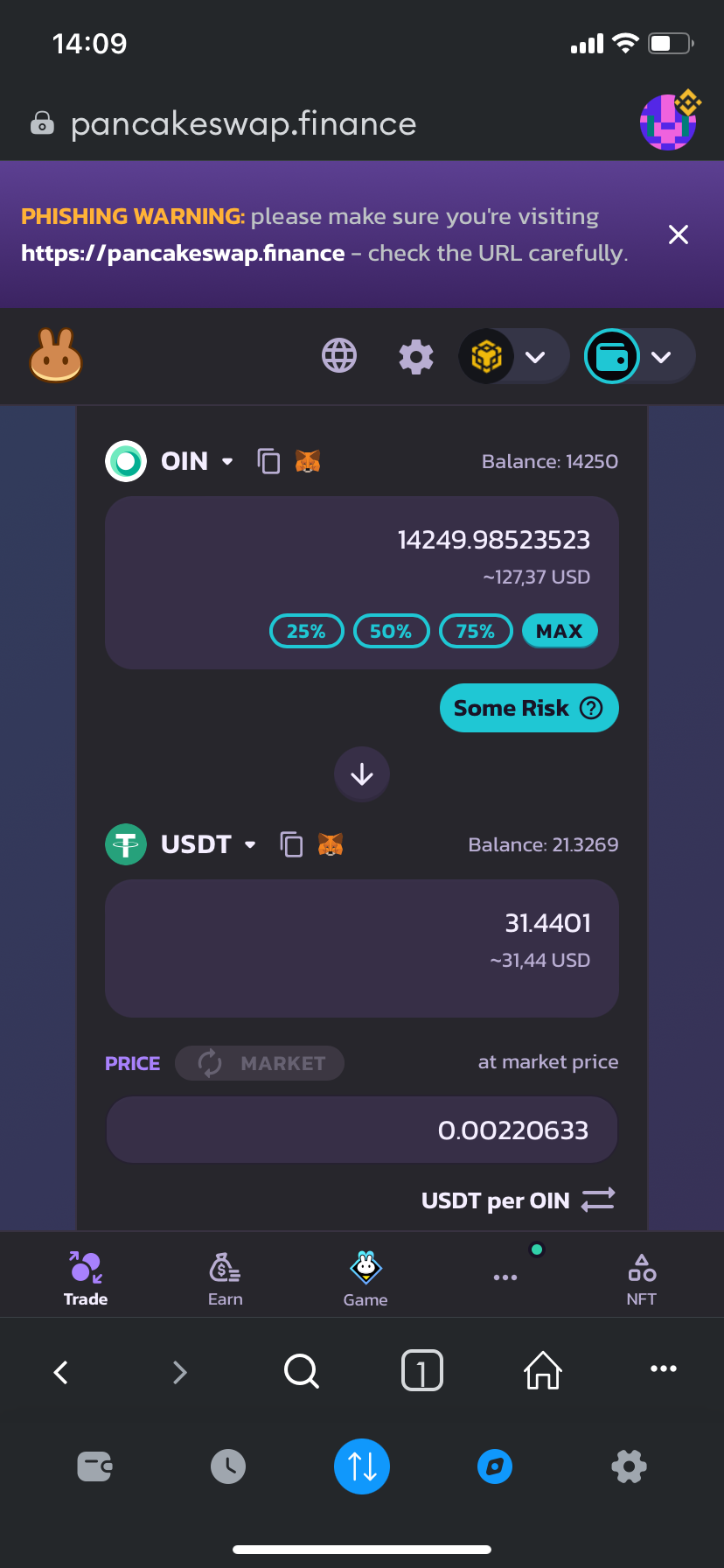Screen dimensions: 724x1568
Task: Flip tokens with the down arrow
Action: pyautogui.click(x=362, y=774)
